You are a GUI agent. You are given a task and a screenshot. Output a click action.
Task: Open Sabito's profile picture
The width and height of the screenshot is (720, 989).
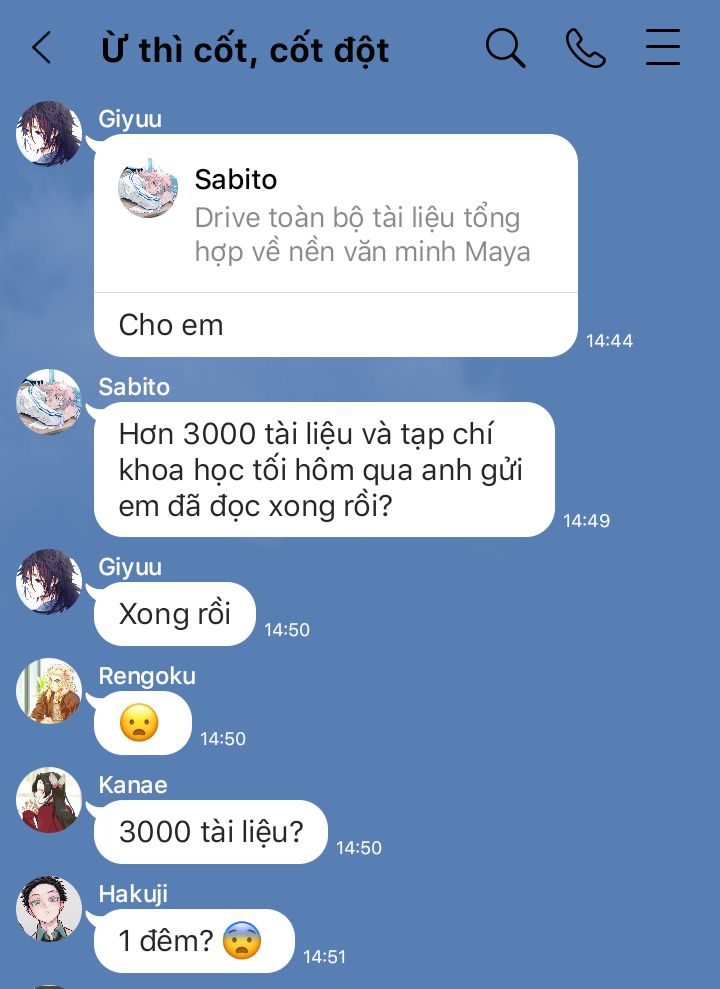pyautogui.click(x=48, y=402)
